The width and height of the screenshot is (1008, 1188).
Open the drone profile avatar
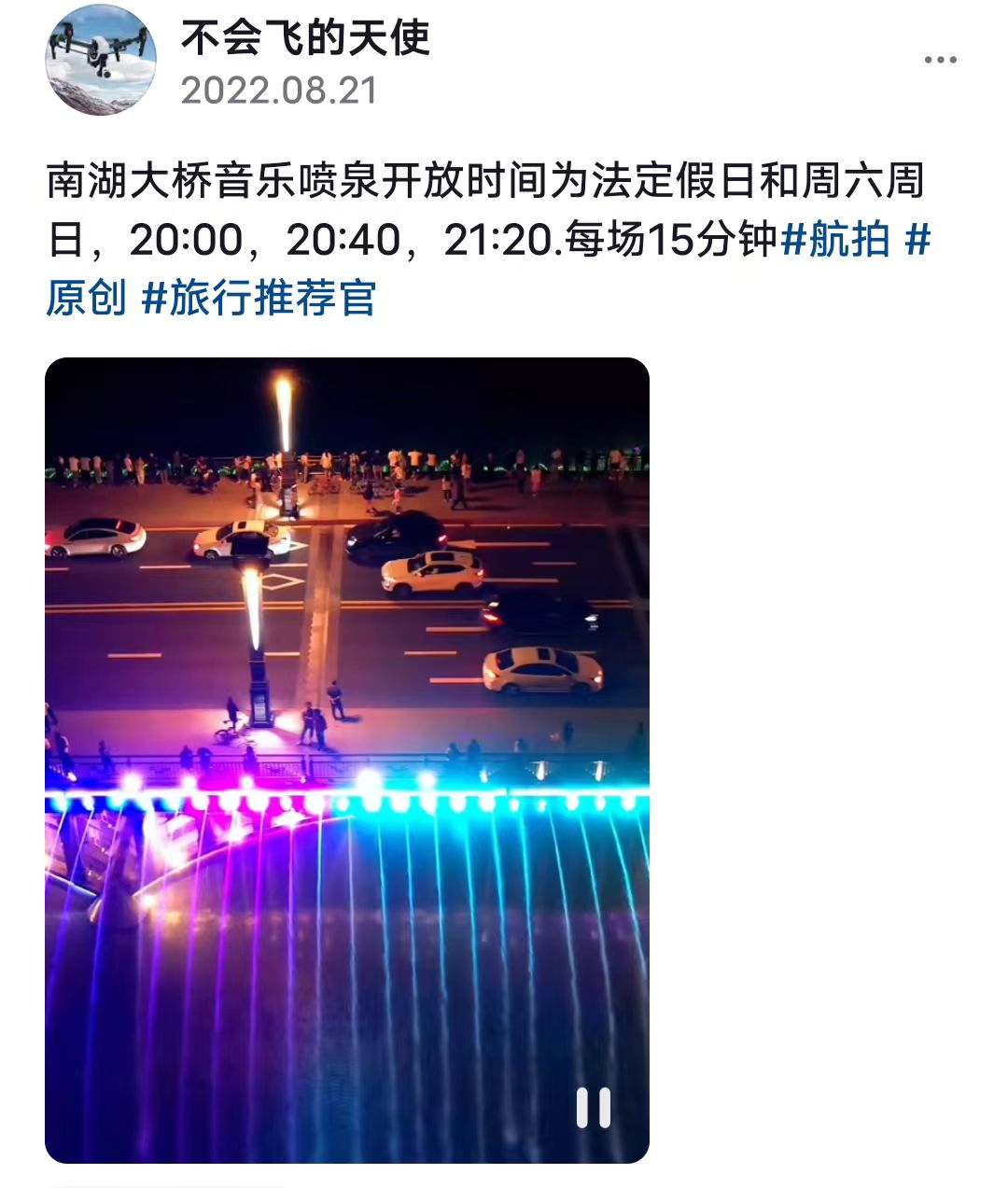pos(100,61)
